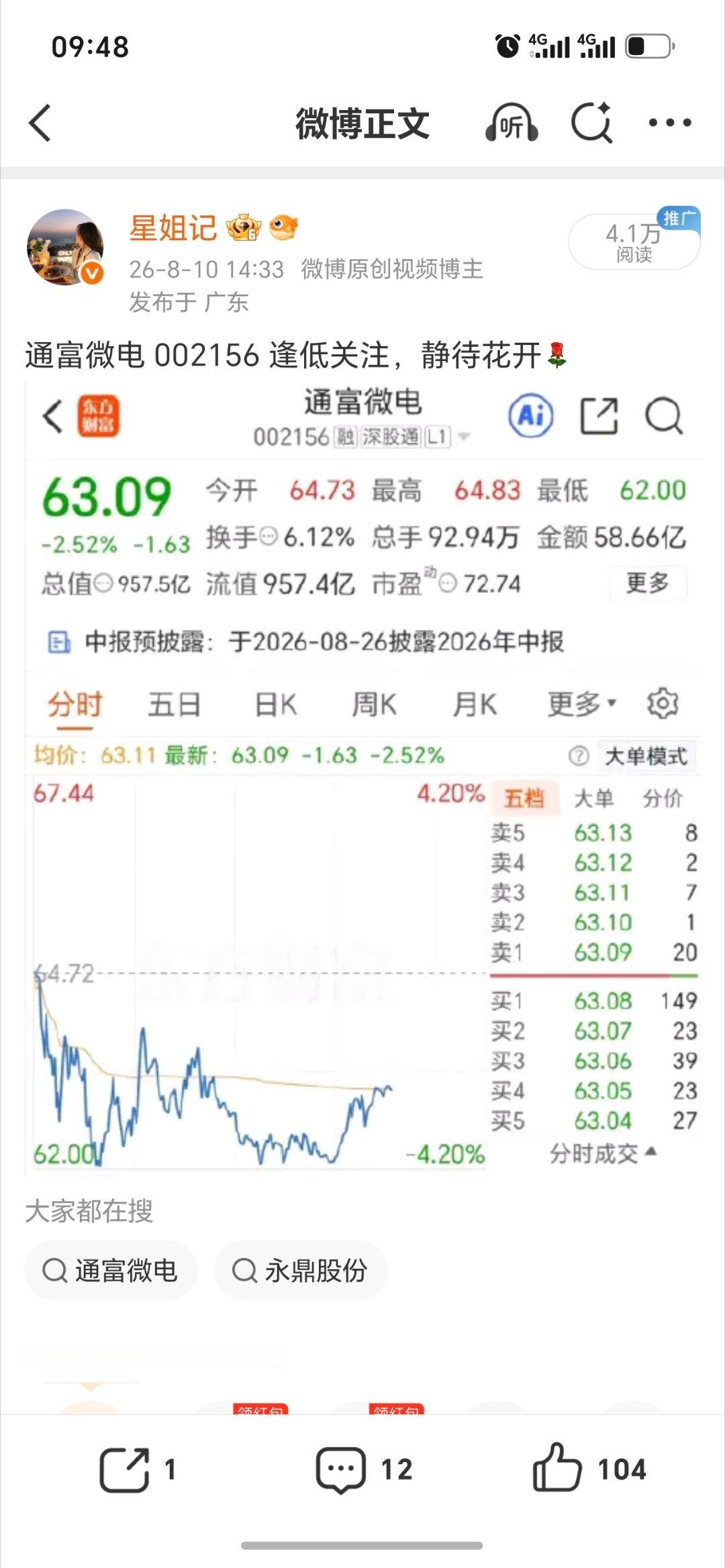
Task: Search suggestion chip 永鼎股份
Action: click(301, 1270)
